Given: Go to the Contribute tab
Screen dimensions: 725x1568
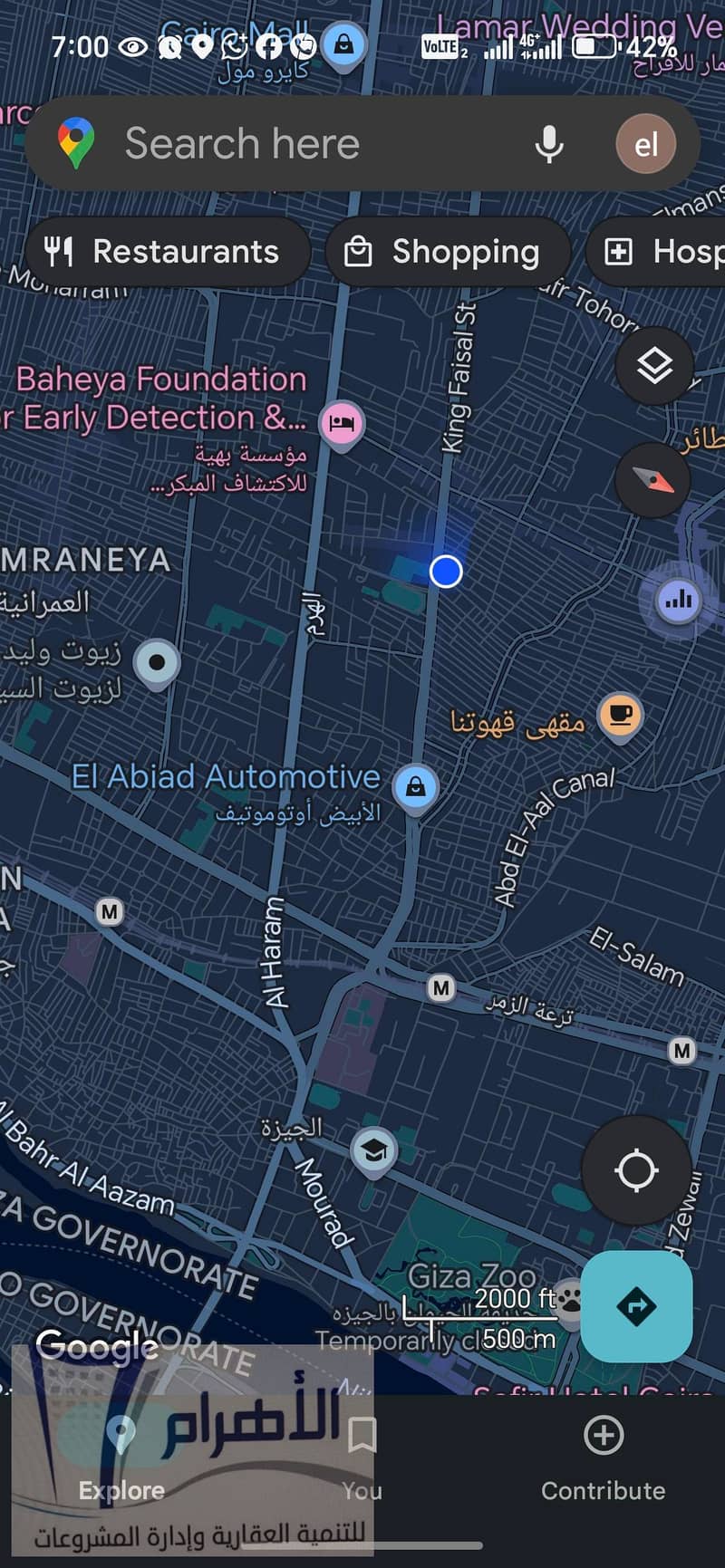Looking at the screenshot, I should pyautogui.click(x=603, y=1458).
